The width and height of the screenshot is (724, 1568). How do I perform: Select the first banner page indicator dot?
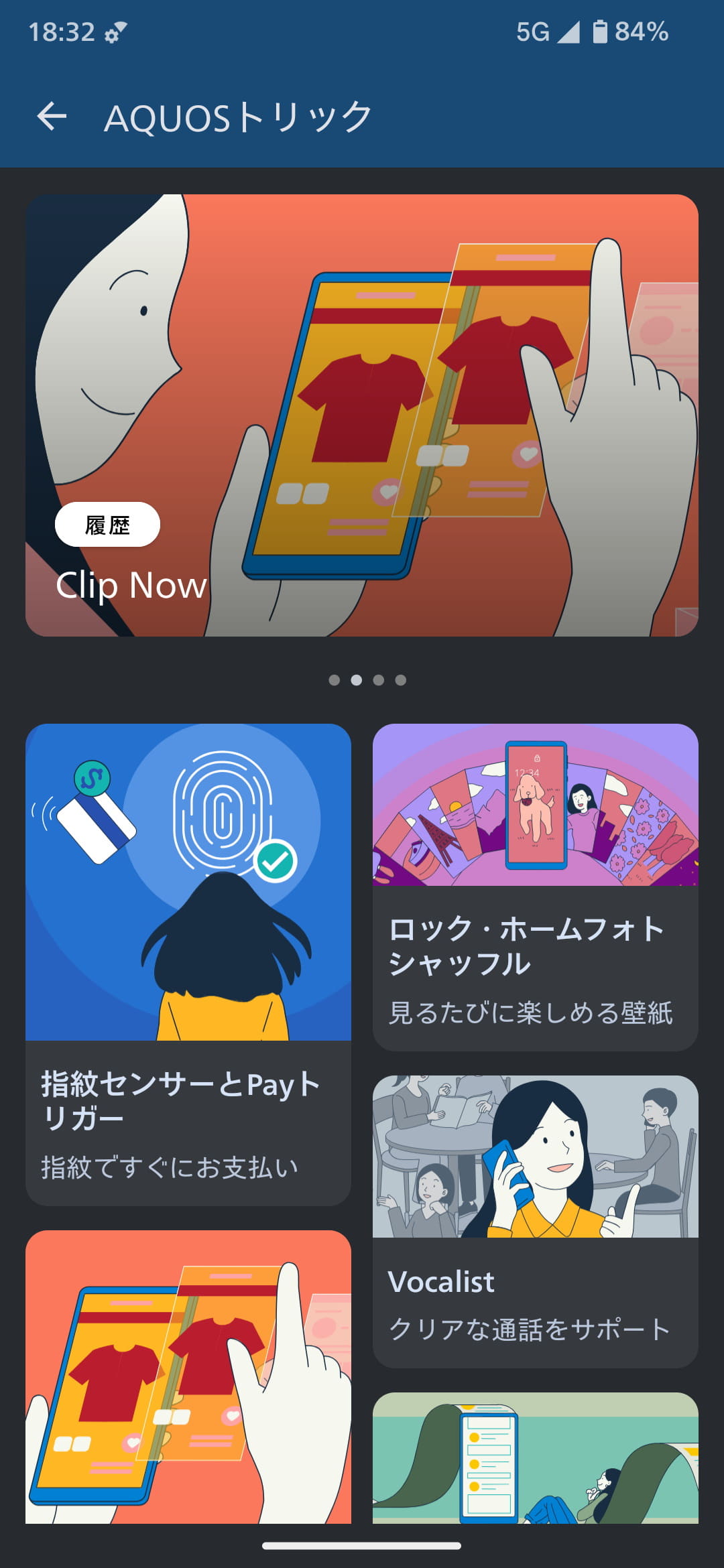(335, 680)
